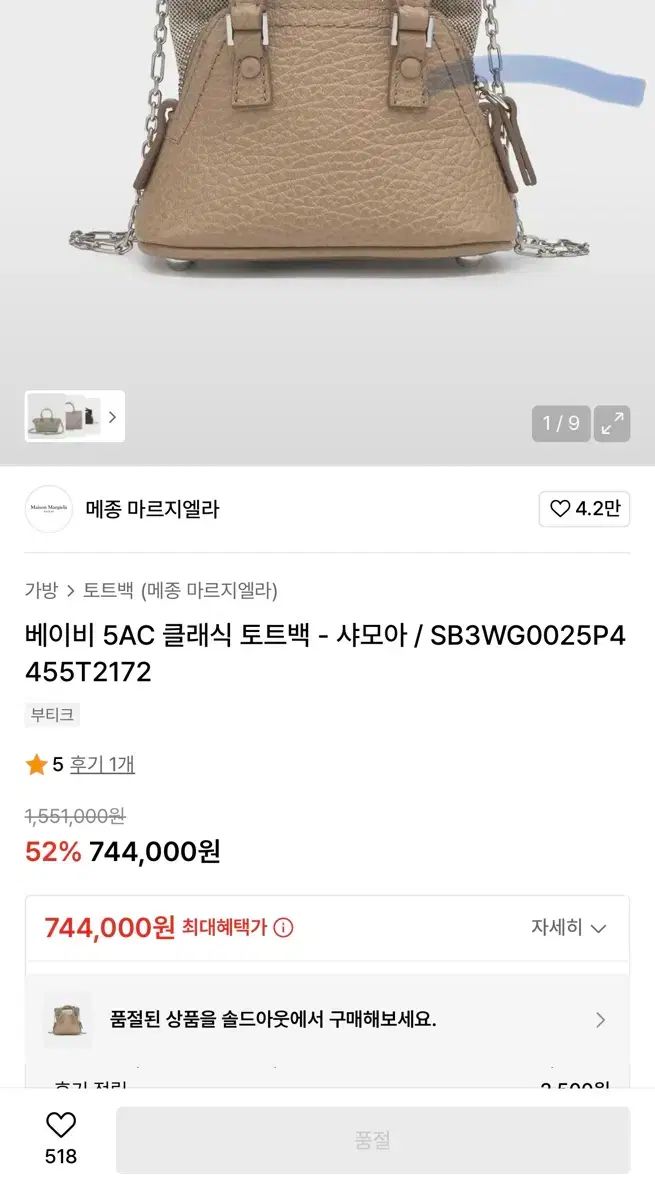This screenshot has height=1200, width=655.
Task: Expand the product image to fullscreen
Action: click(x=612, y=423)
